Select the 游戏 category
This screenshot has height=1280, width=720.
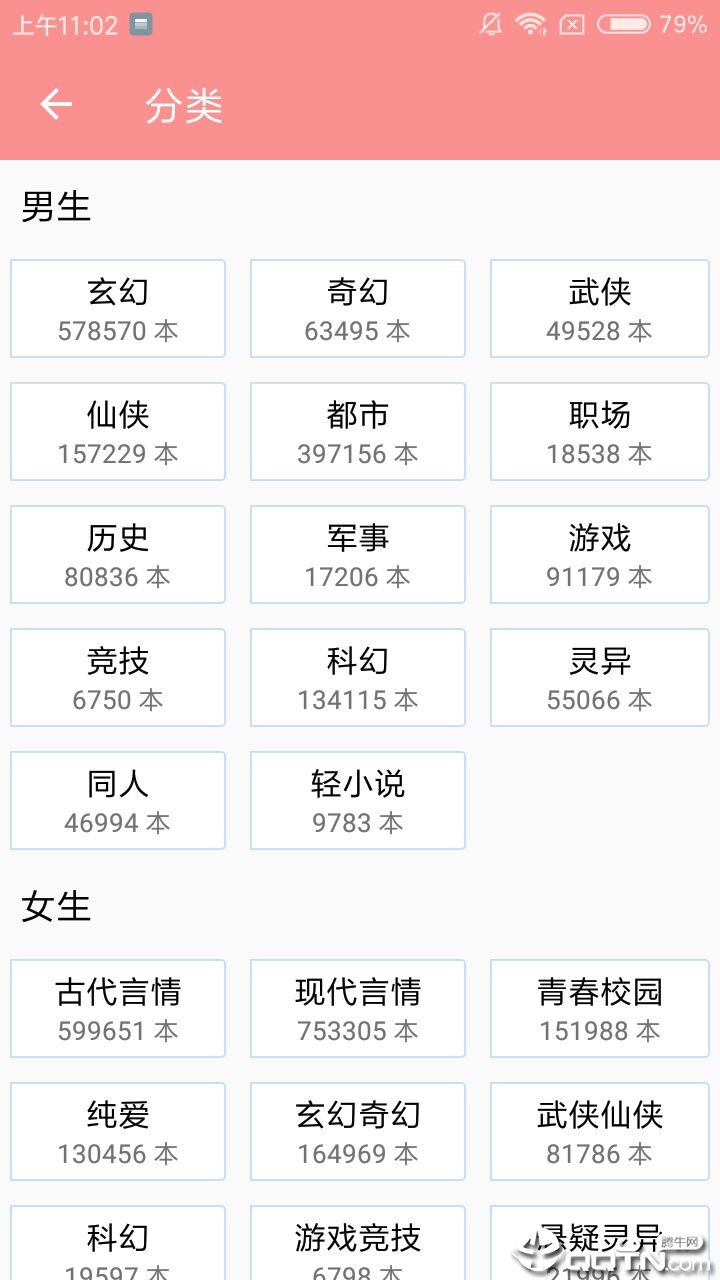click(x=599, y=555)
